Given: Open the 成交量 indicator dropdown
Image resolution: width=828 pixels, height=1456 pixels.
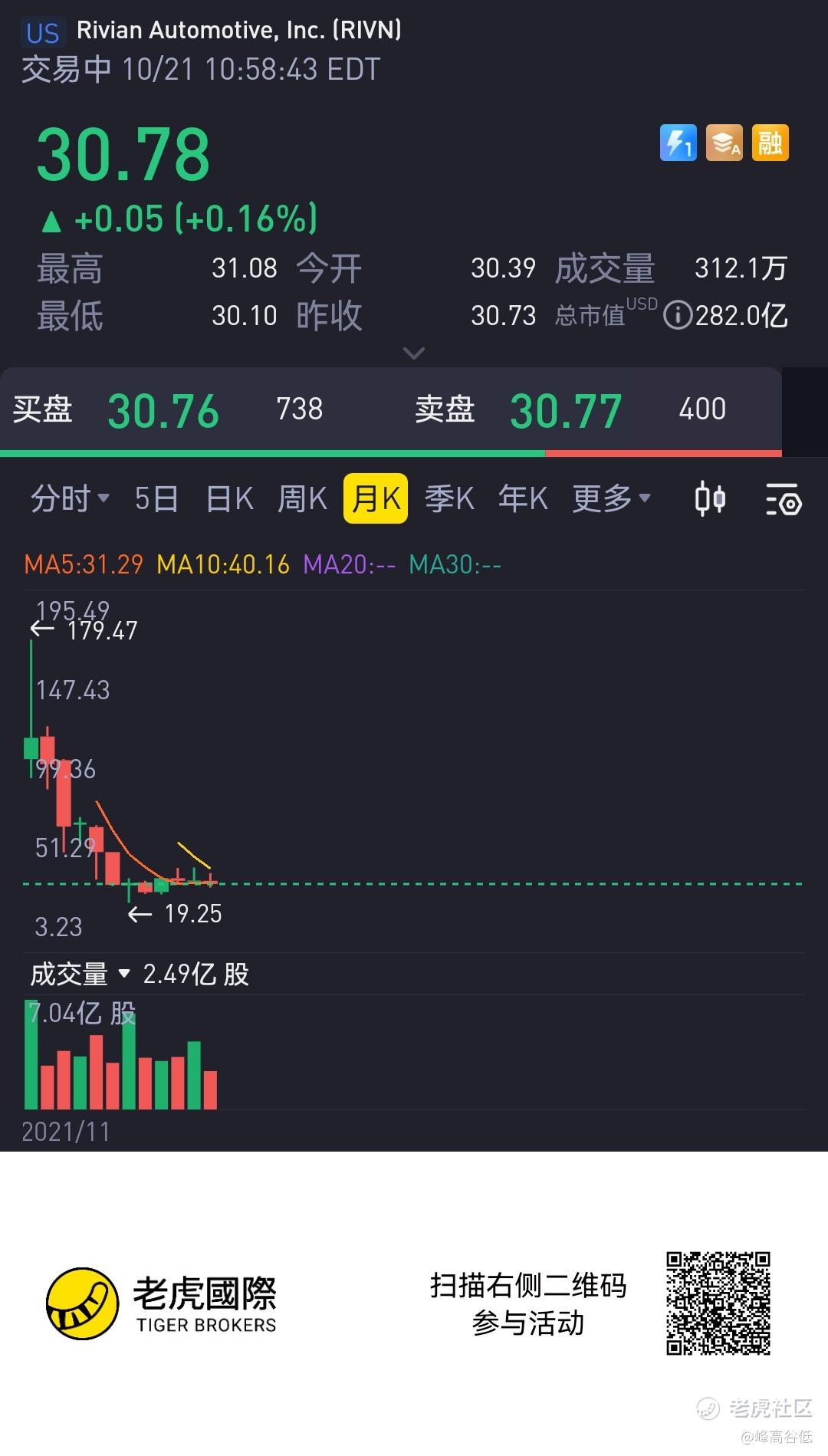Looking at the screenshot, I should click(x=80, y=975).
